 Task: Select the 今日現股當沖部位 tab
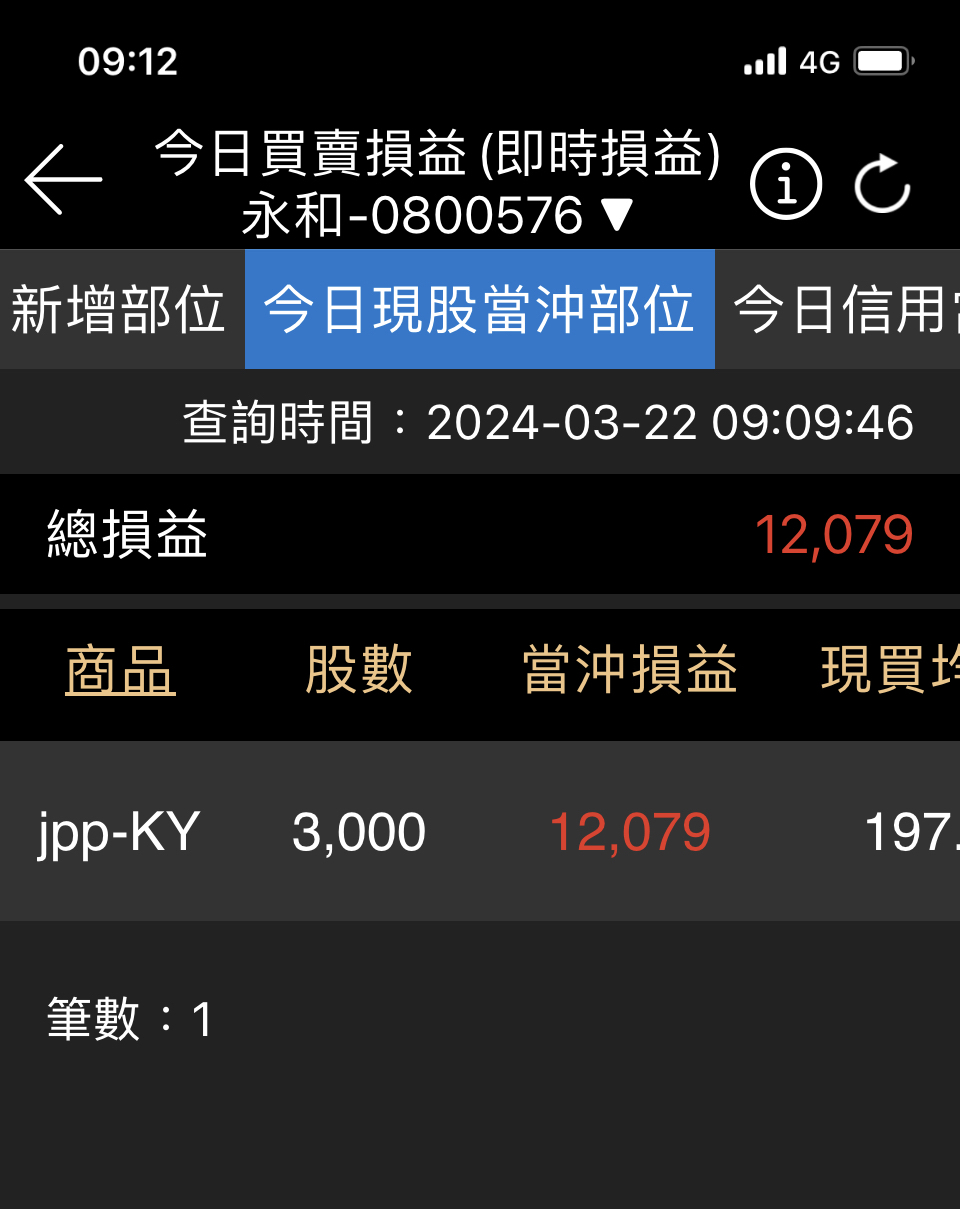(x=480, y=310)
